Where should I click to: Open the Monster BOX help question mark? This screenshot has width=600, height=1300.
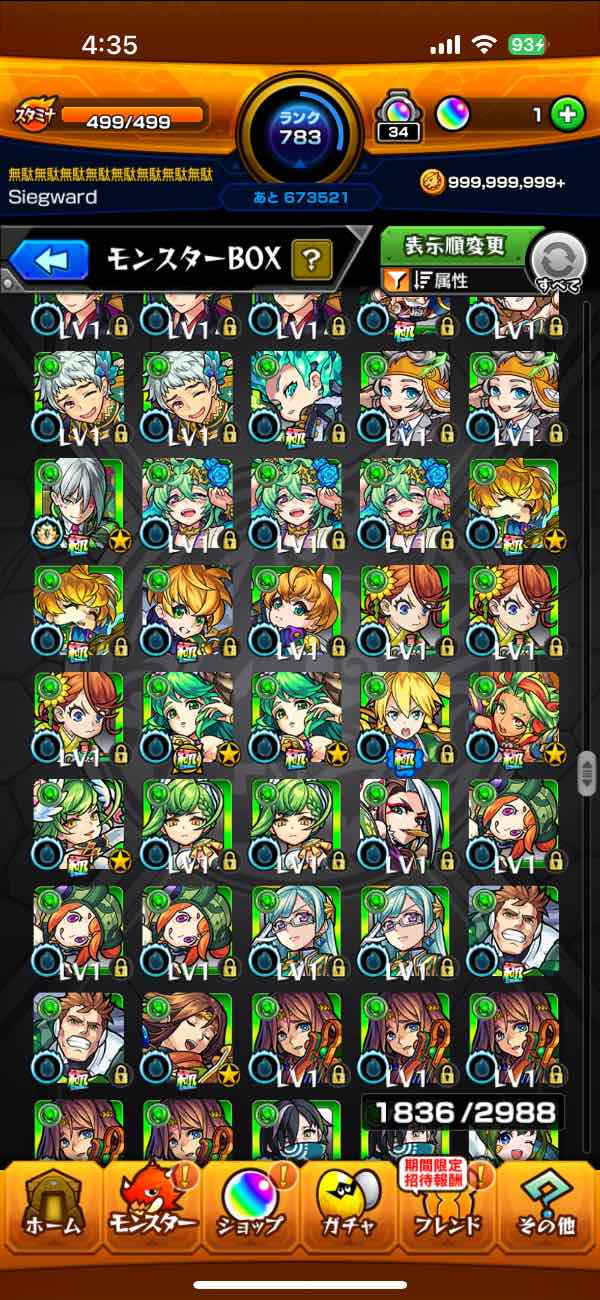(312, 261)
